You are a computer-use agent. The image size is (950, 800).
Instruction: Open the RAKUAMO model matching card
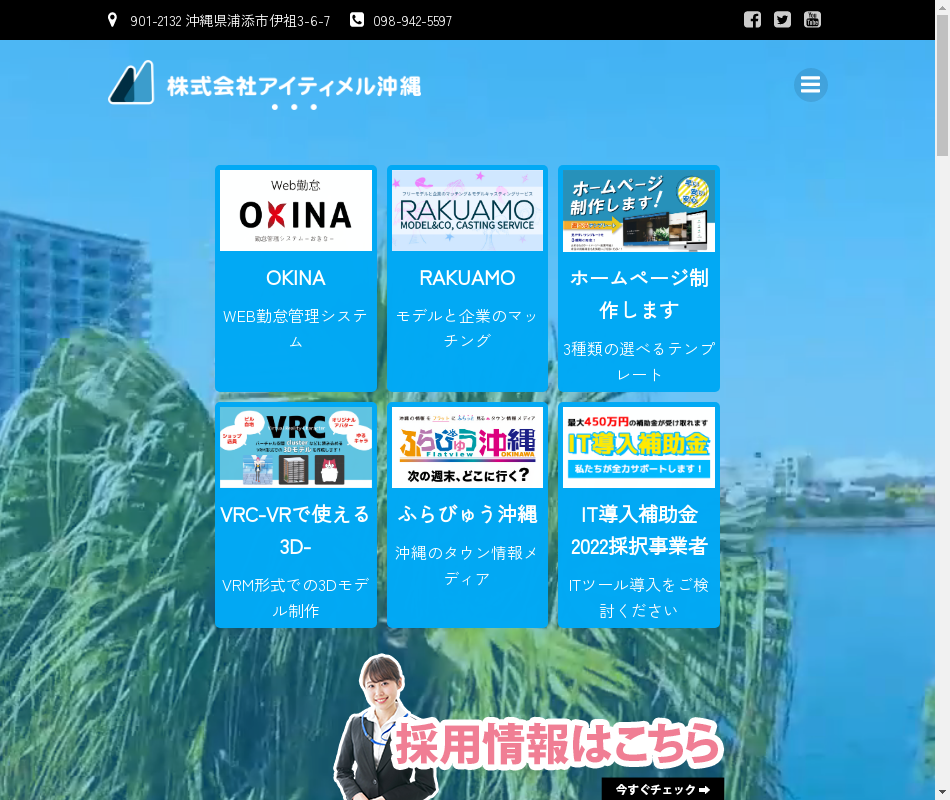click(467, 278)
